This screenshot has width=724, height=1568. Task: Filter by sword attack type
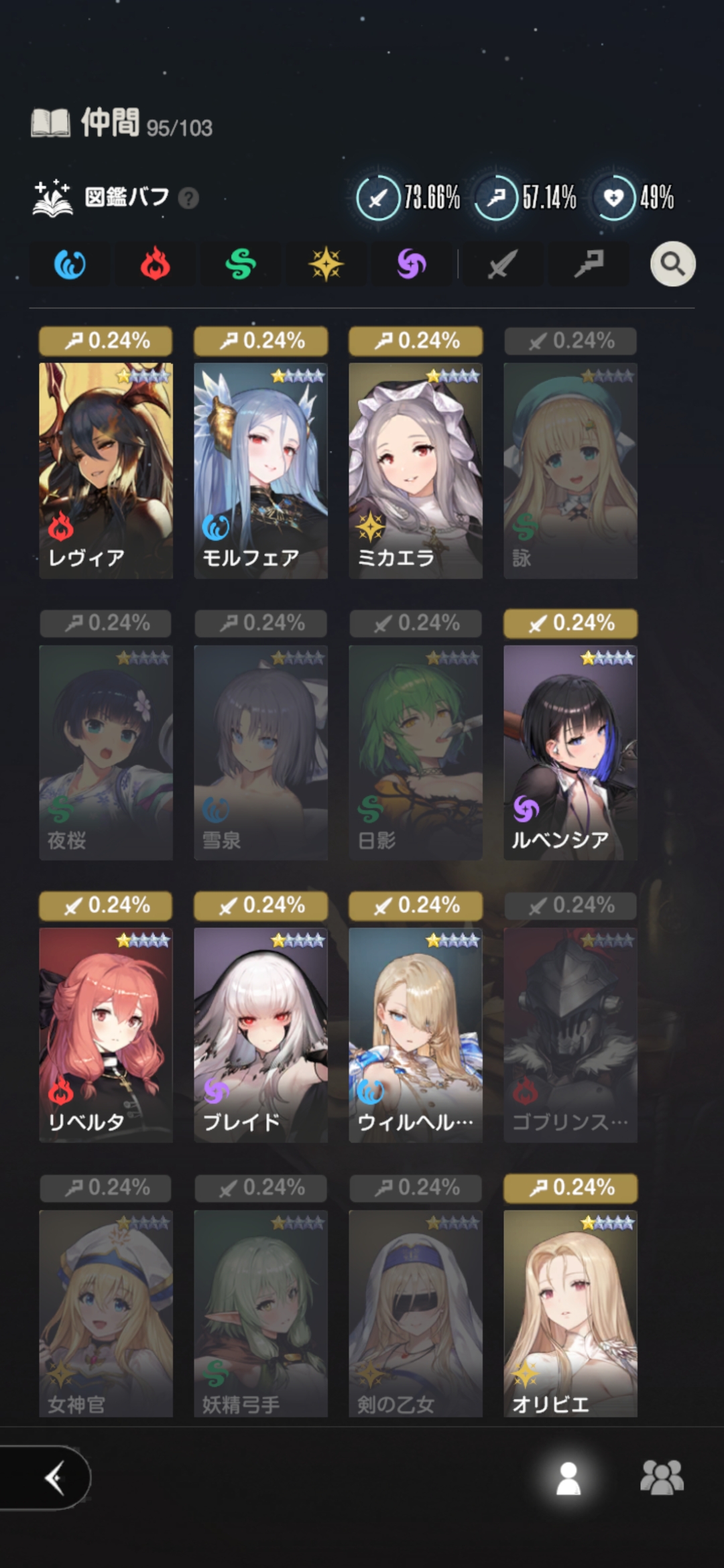pos(503,264)
